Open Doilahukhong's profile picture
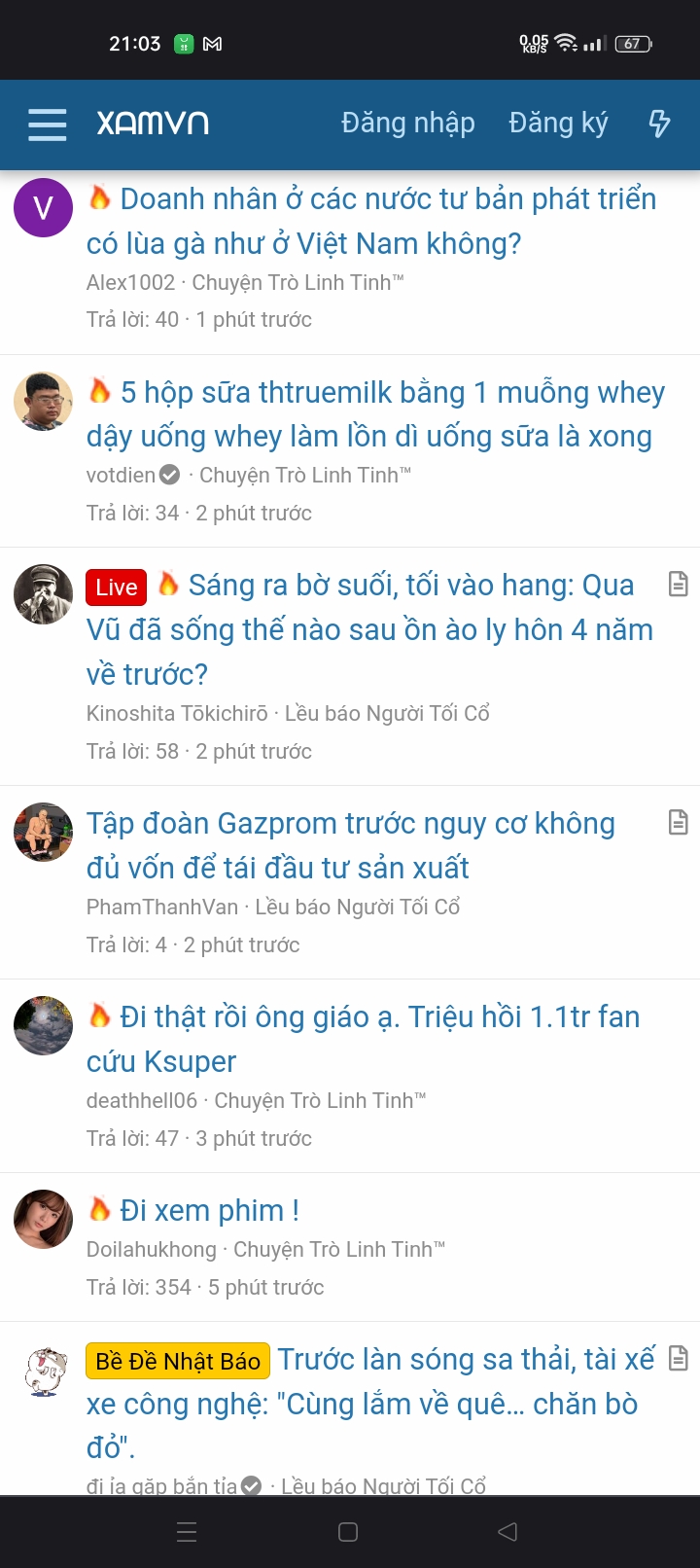700x1568 pixels. pos(43,1219)
